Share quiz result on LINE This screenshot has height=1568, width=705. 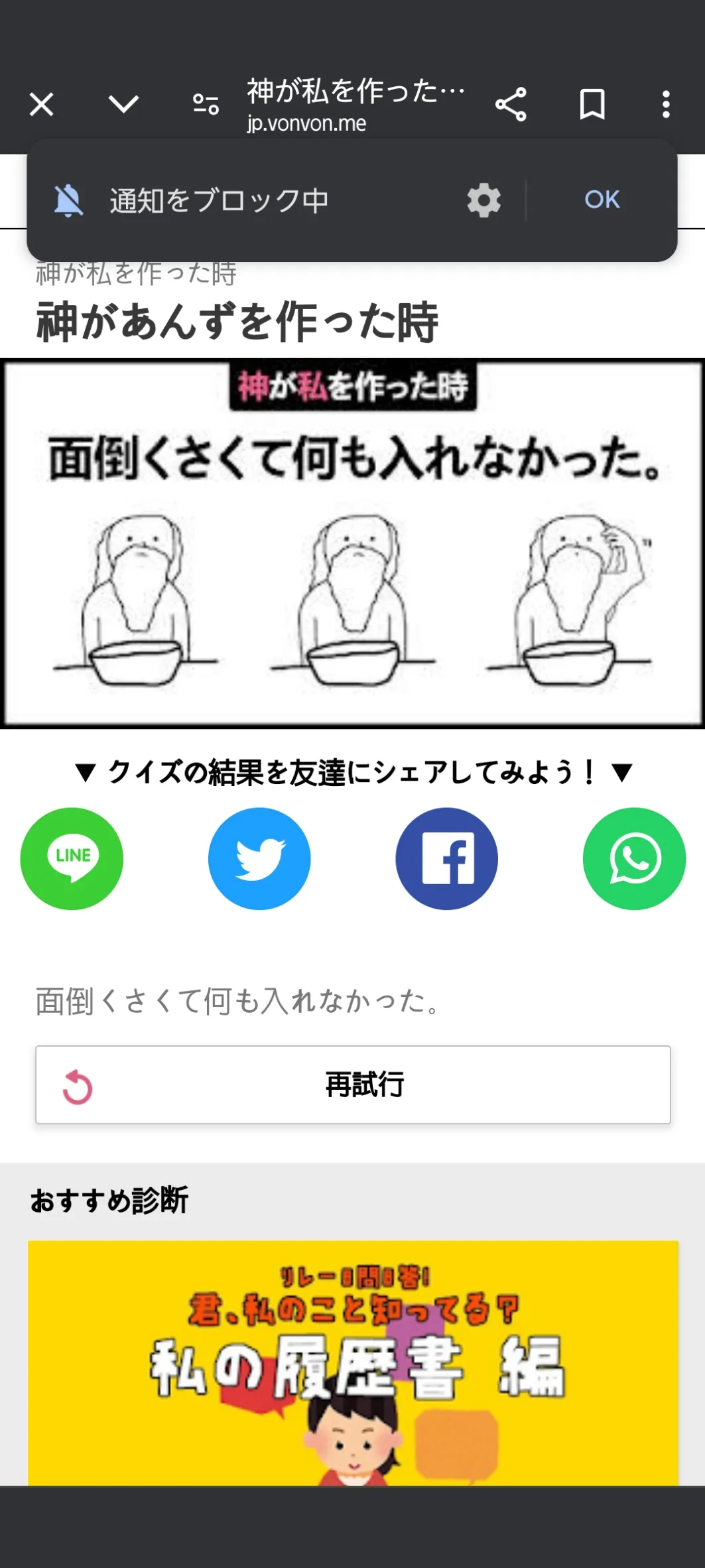click(72, 858)
